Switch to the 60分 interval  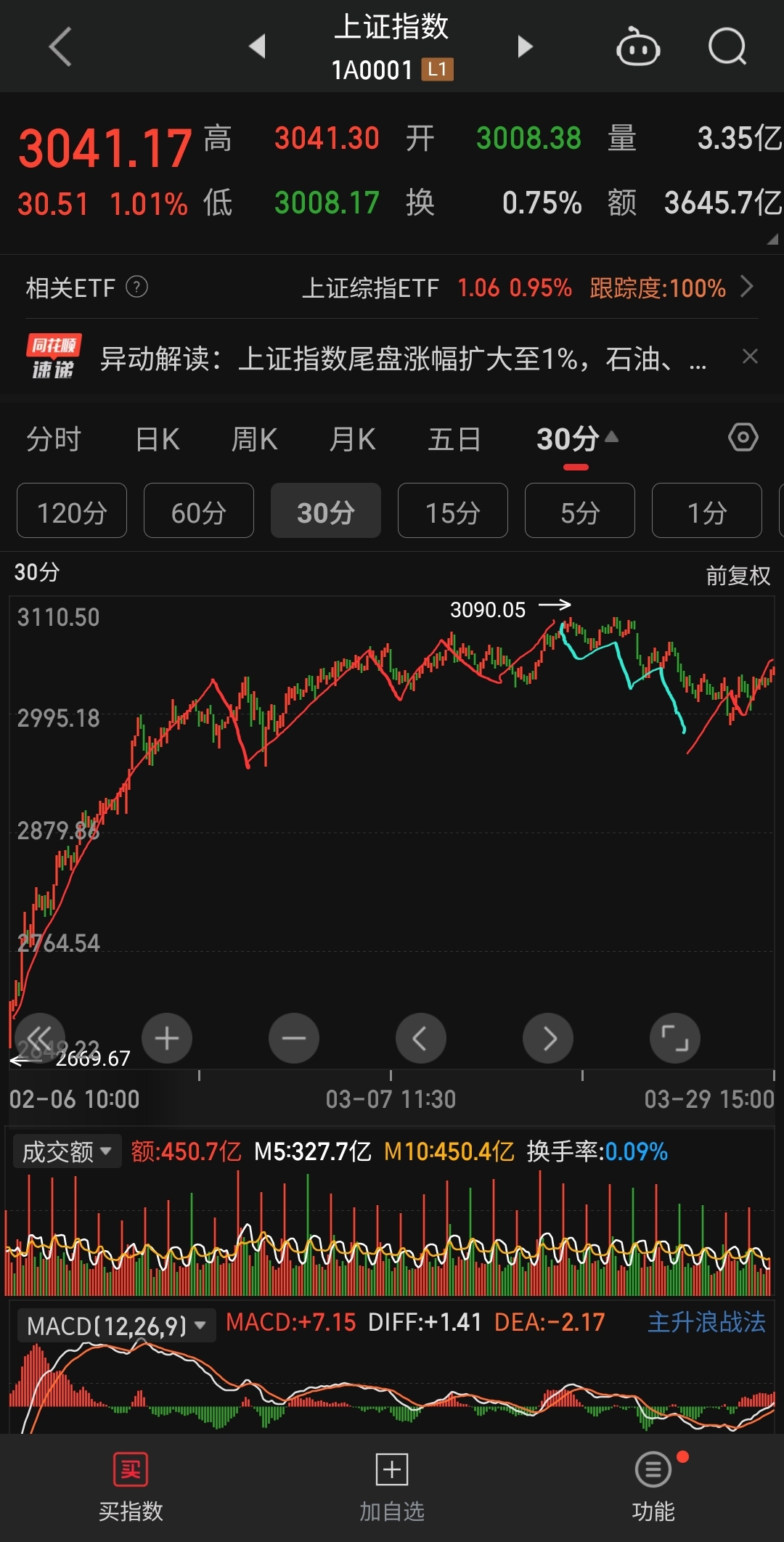pos(198,511)
